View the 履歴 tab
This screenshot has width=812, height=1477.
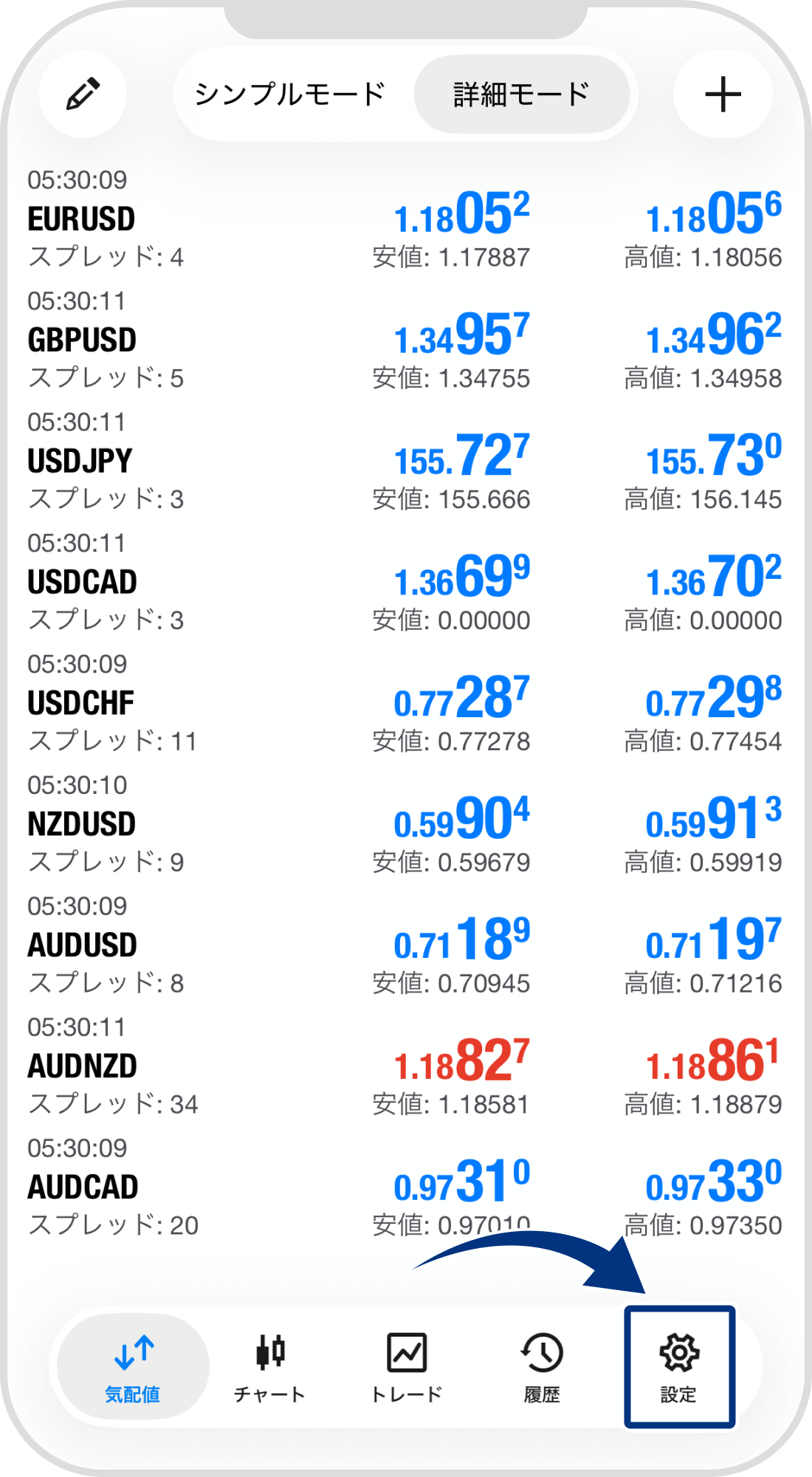point(542,1368)
